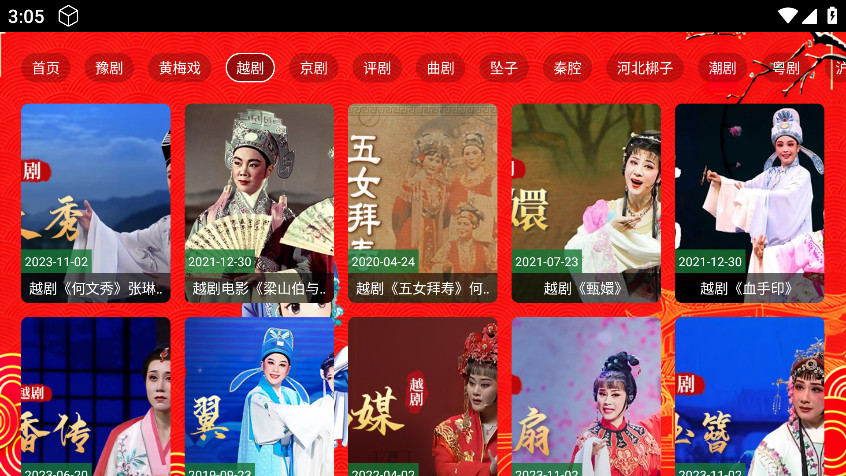Switch to the 京剧 tab
The width and height of the screenshot is (846, 476).
coord(313,68)
